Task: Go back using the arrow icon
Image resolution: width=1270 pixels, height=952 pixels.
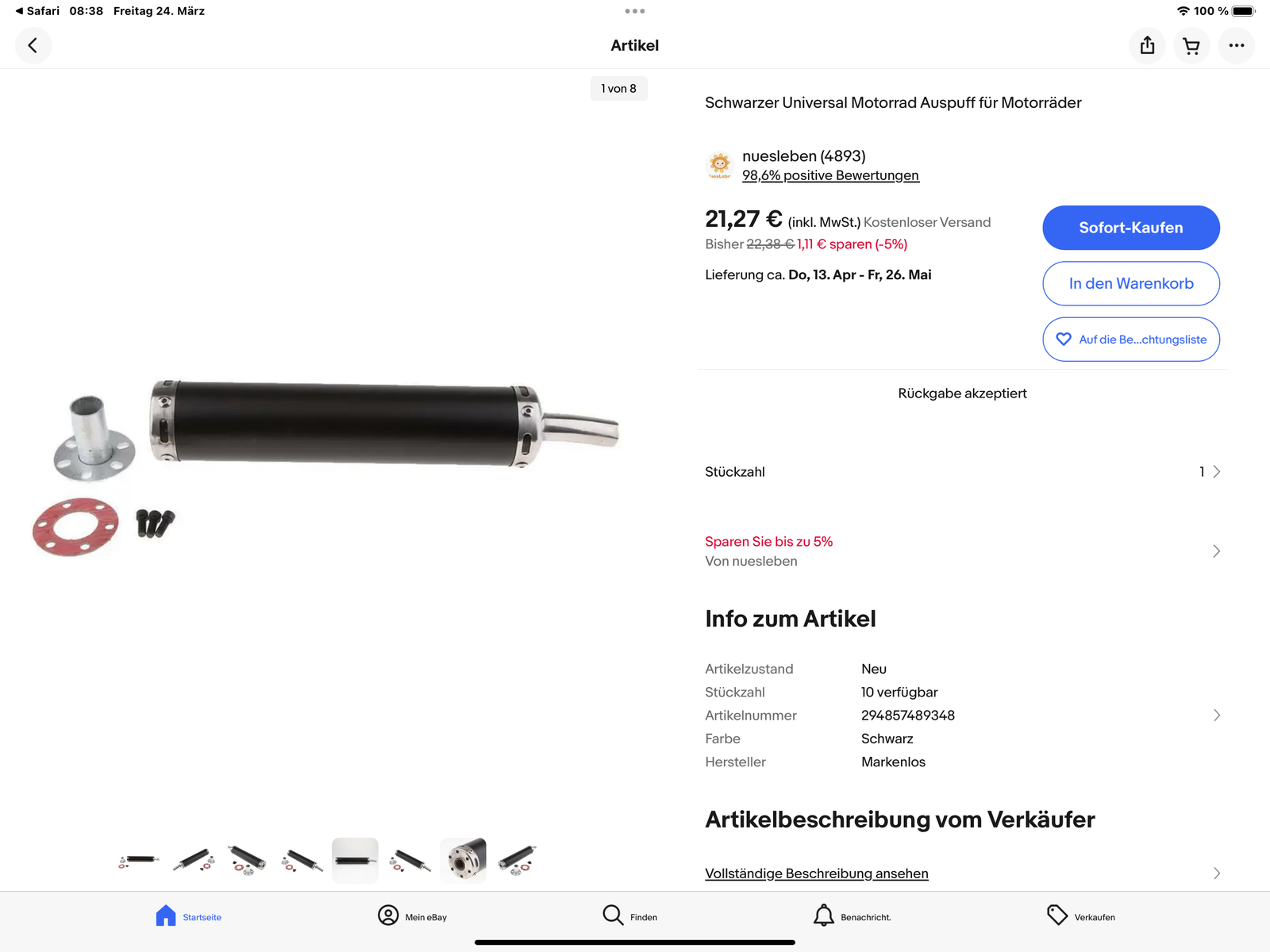Action: click(33, 45)
